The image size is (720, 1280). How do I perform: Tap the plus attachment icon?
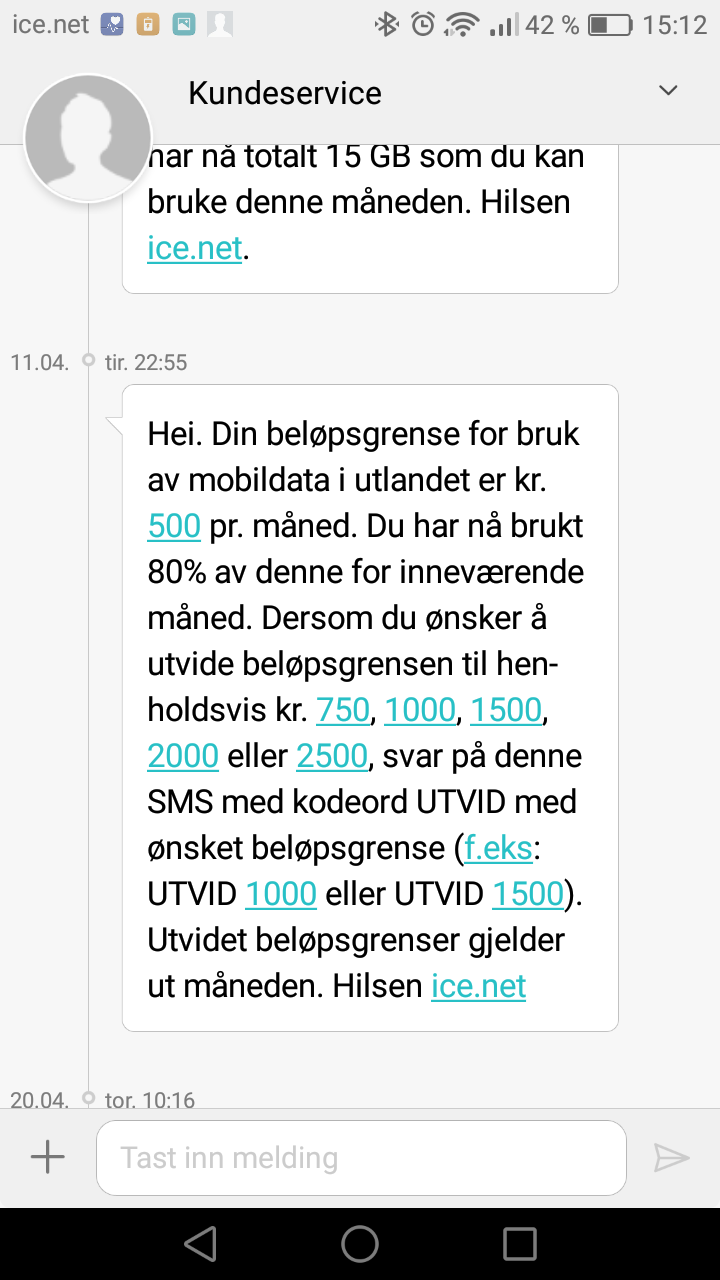(x=47, y=1157)
